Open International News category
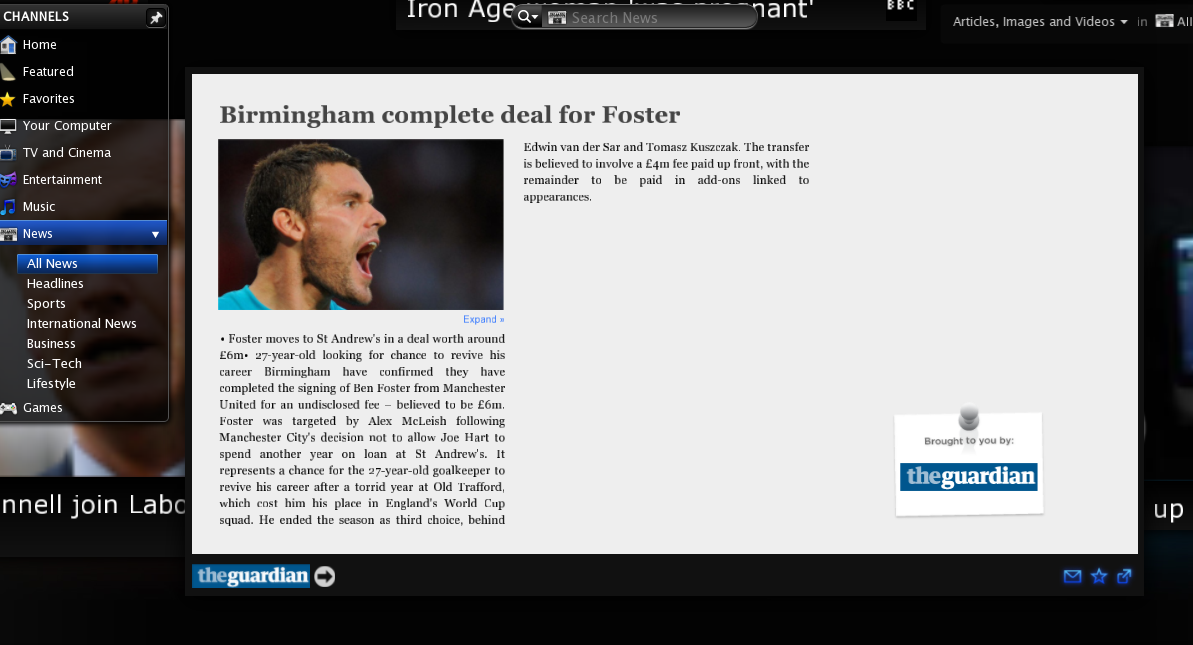The width and height of the screenshot is (1193, 645). [x=81, y=324]
